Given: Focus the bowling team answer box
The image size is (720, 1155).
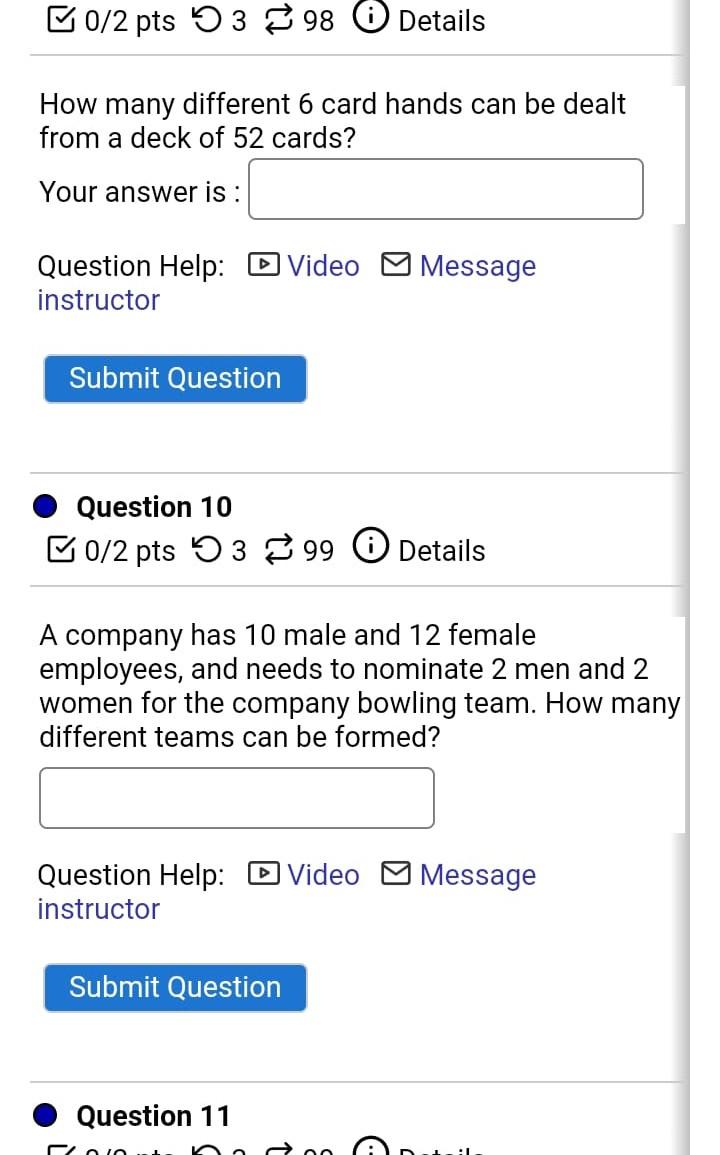Looking at the screenshot, I should click(x=237, y=798).
